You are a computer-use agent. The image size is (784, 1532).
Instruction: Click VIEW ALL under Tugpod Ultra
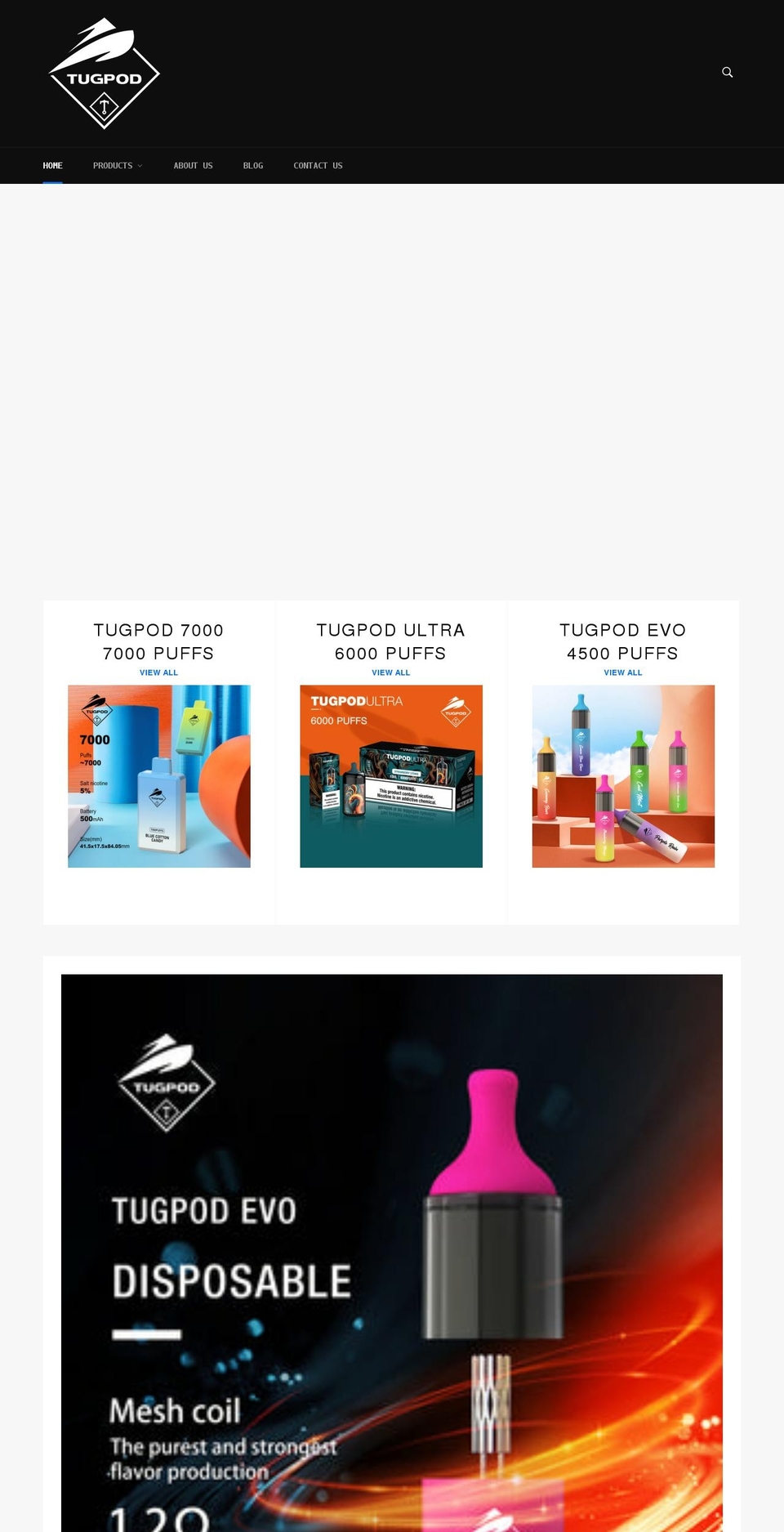[390, 672]
